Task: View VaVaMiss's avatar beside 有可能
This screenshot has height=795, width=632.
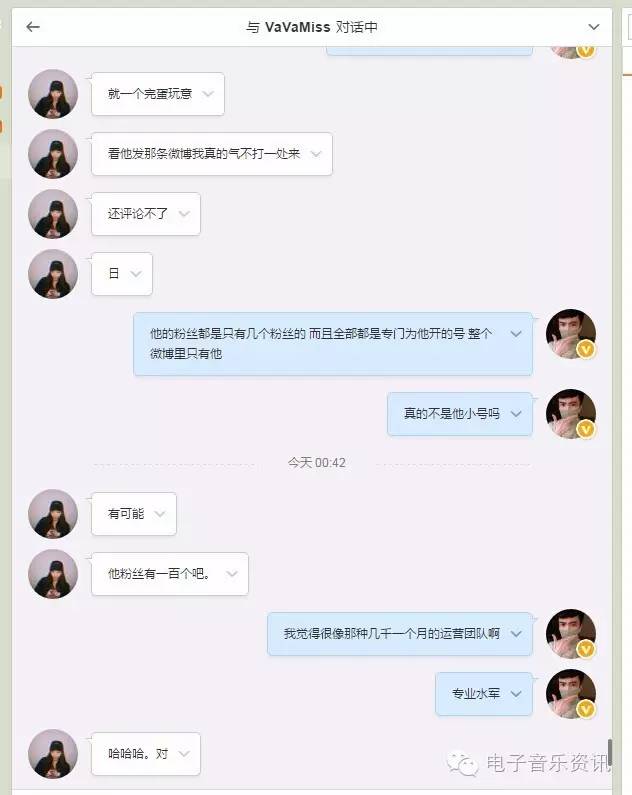Action: click(x=53, y=514)
